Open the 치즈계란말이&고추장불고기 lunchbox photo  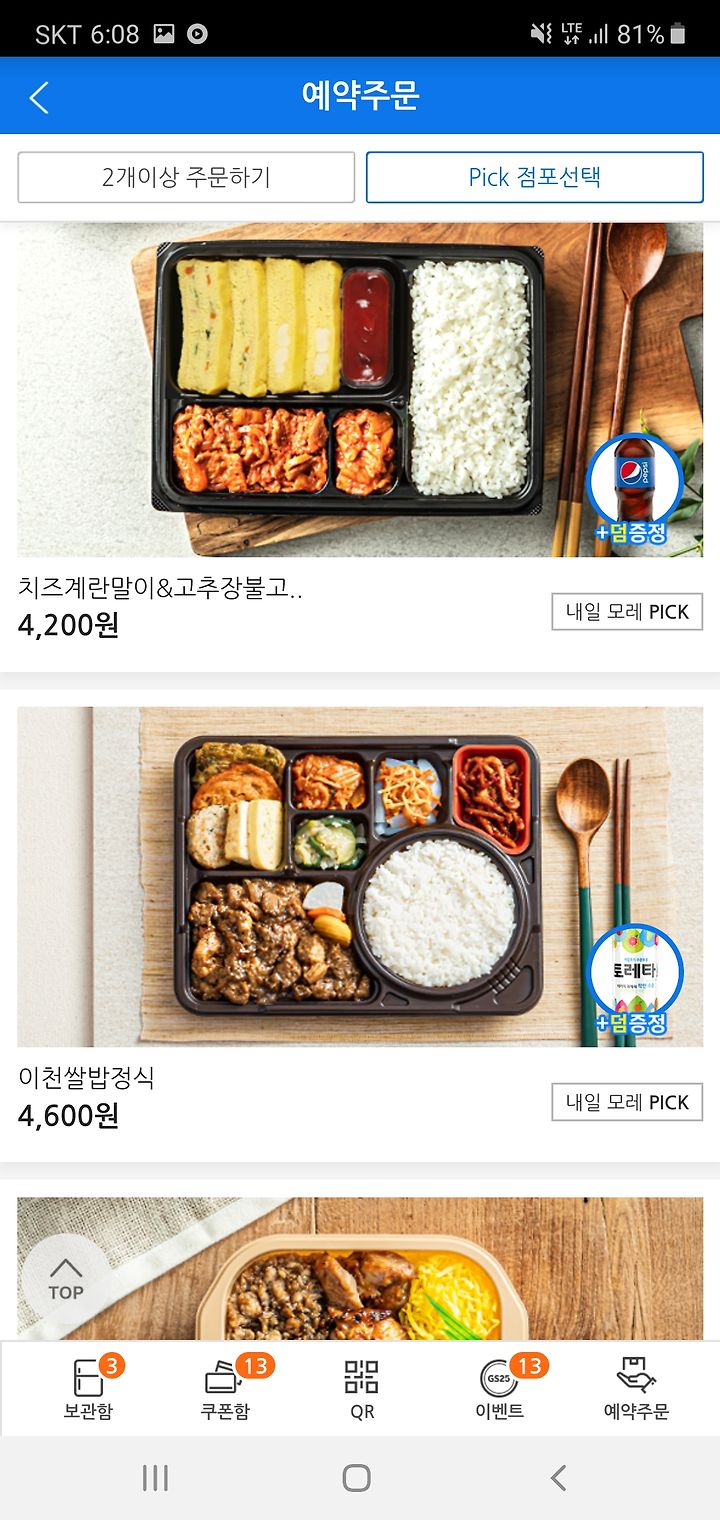[360, 390]
